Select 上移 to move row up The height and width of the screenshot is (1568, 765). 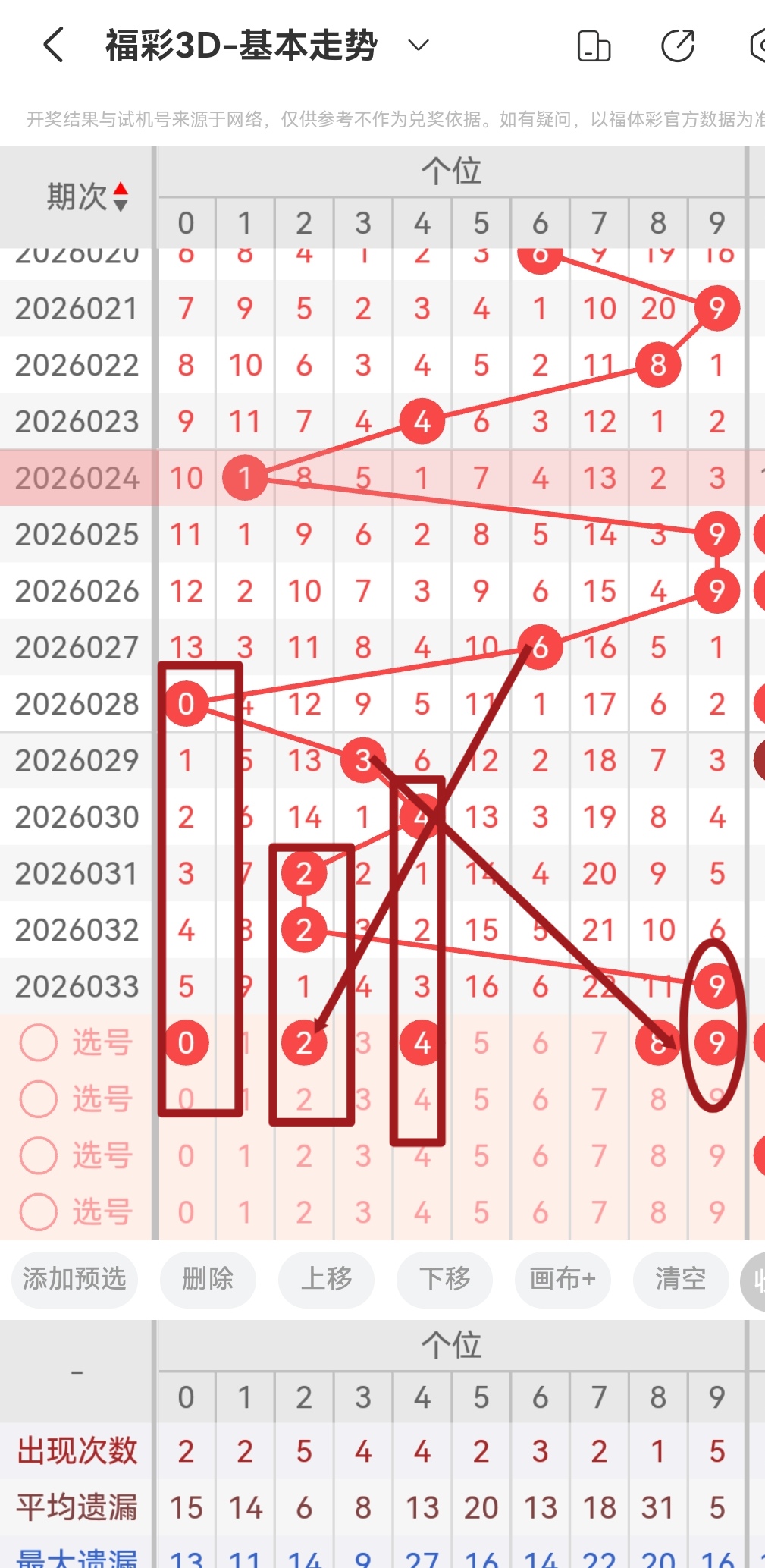tap(326, 1279)
